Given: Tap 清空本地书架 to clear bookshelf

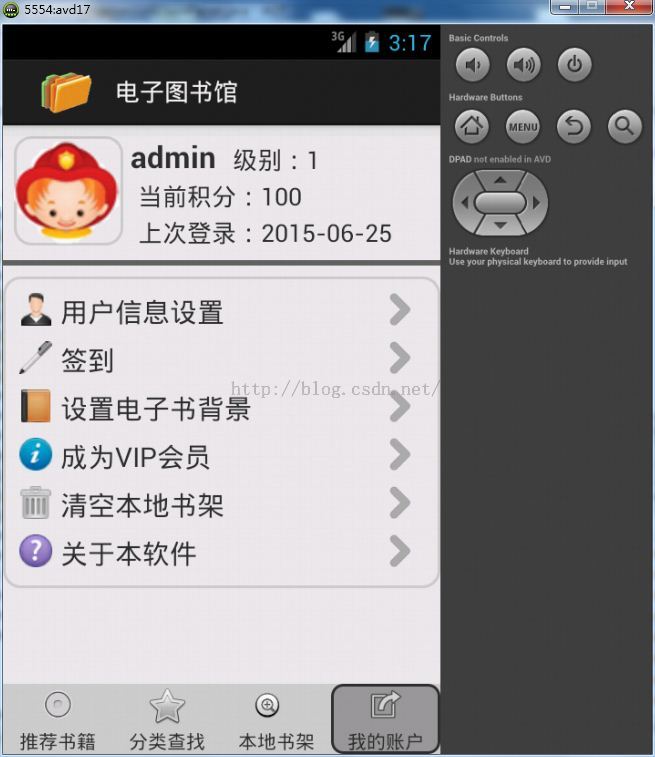Looking at the screenshot, I should [x=220, y=504].
